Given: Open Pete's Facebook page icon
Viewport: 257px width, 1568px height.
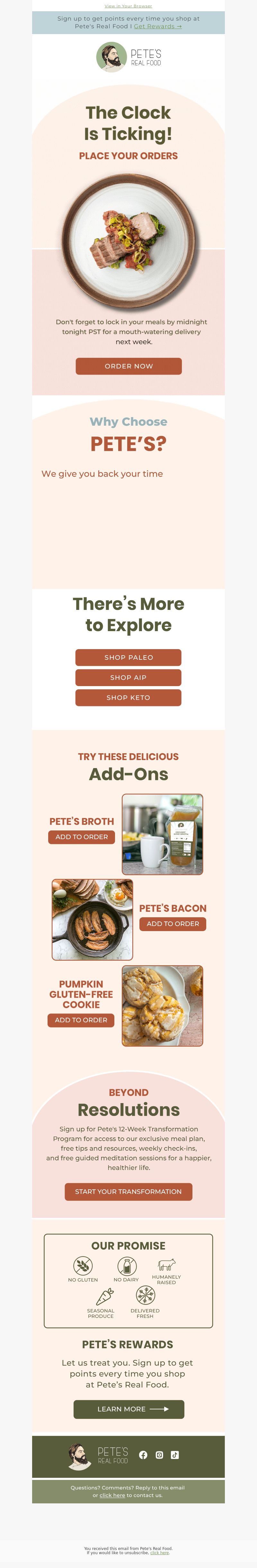Looking at the screenshot, I should point(143,1455).
